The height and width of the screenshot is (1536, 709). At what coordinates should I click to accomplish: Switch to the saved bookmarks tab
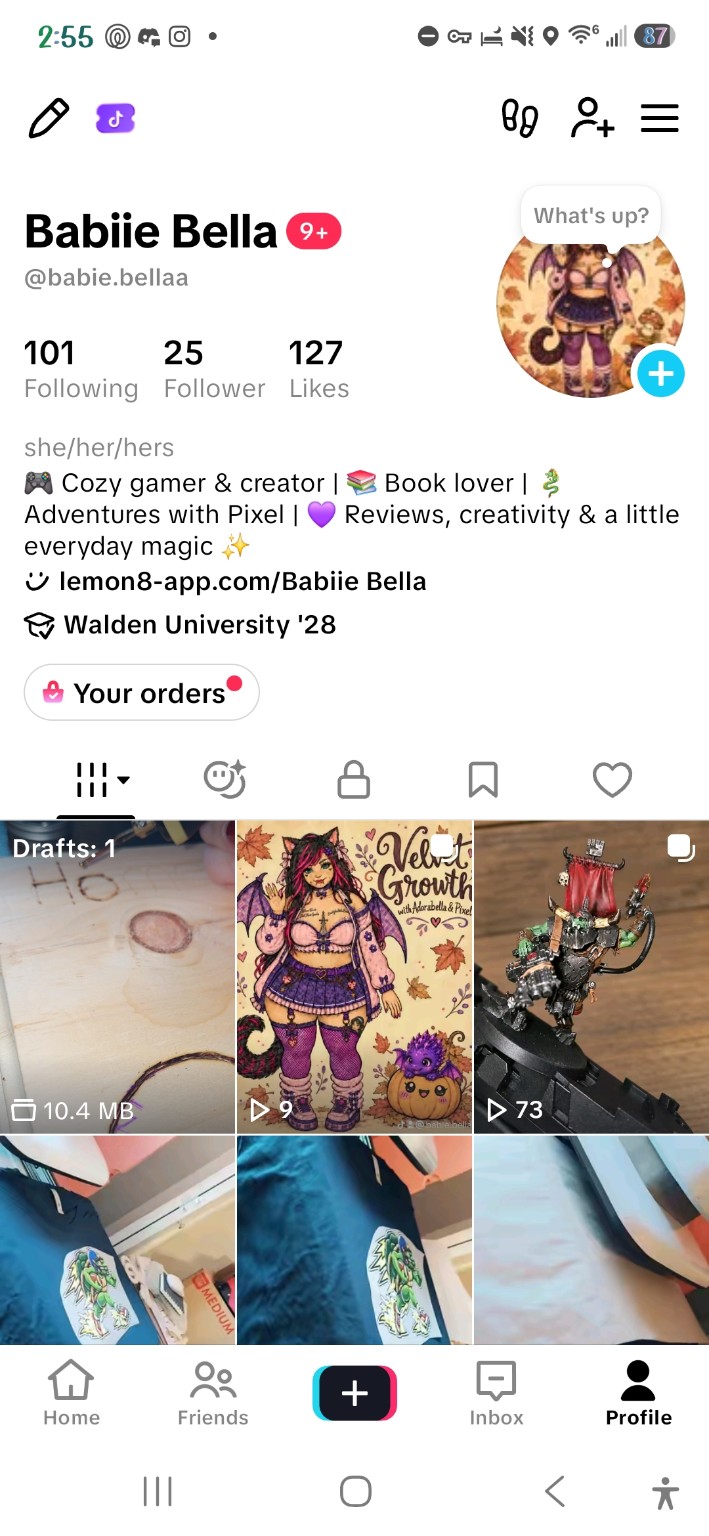tap(483, 779)
